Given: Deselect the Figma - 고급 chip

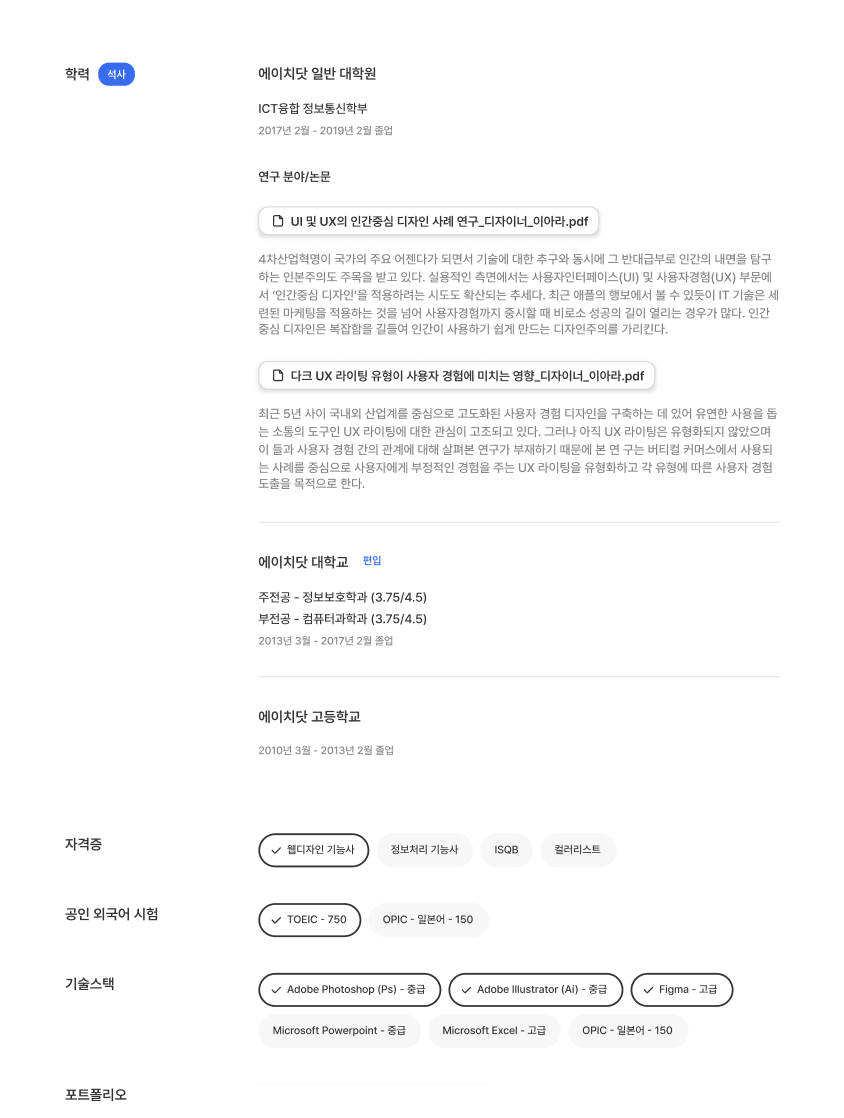Looking at the screenshot, I should click(x=681, y=990).
